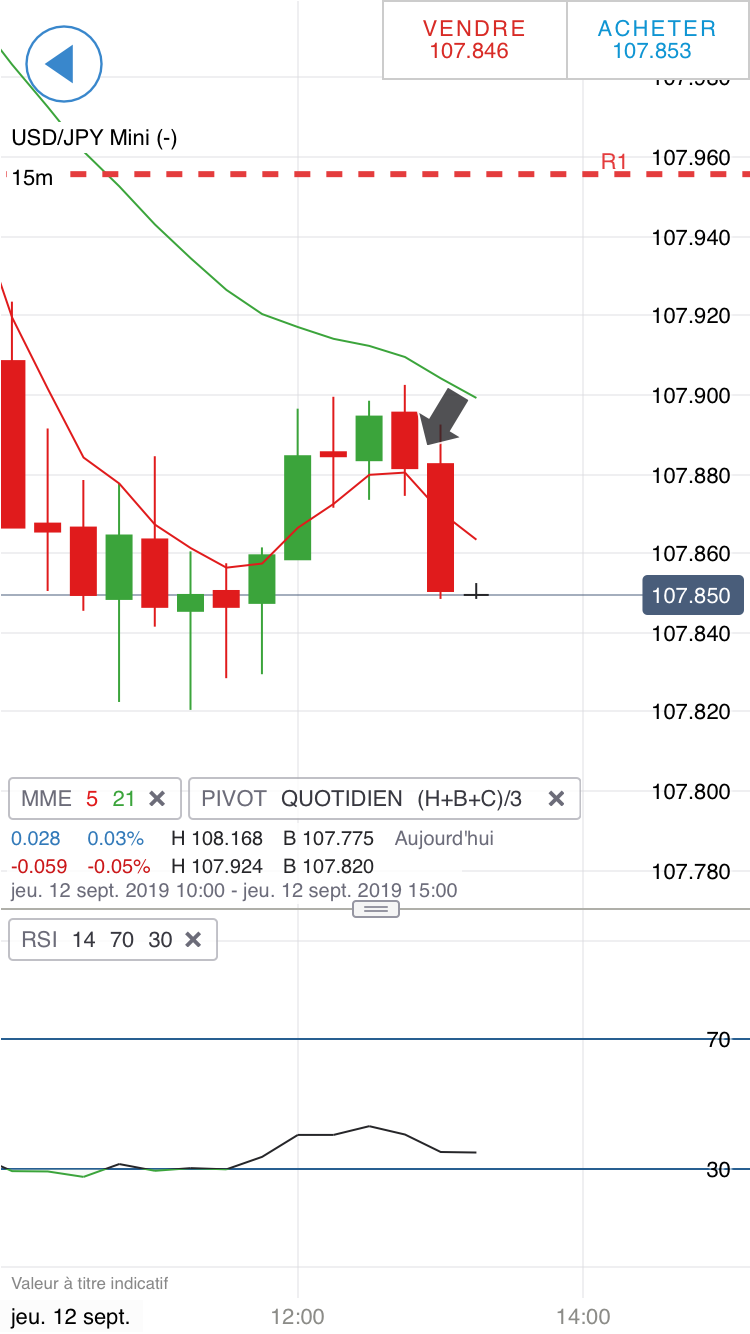Tap VENDRE to sell at 107.846
The width and height of the screenshot is (750, 1334).
point(474,40)
